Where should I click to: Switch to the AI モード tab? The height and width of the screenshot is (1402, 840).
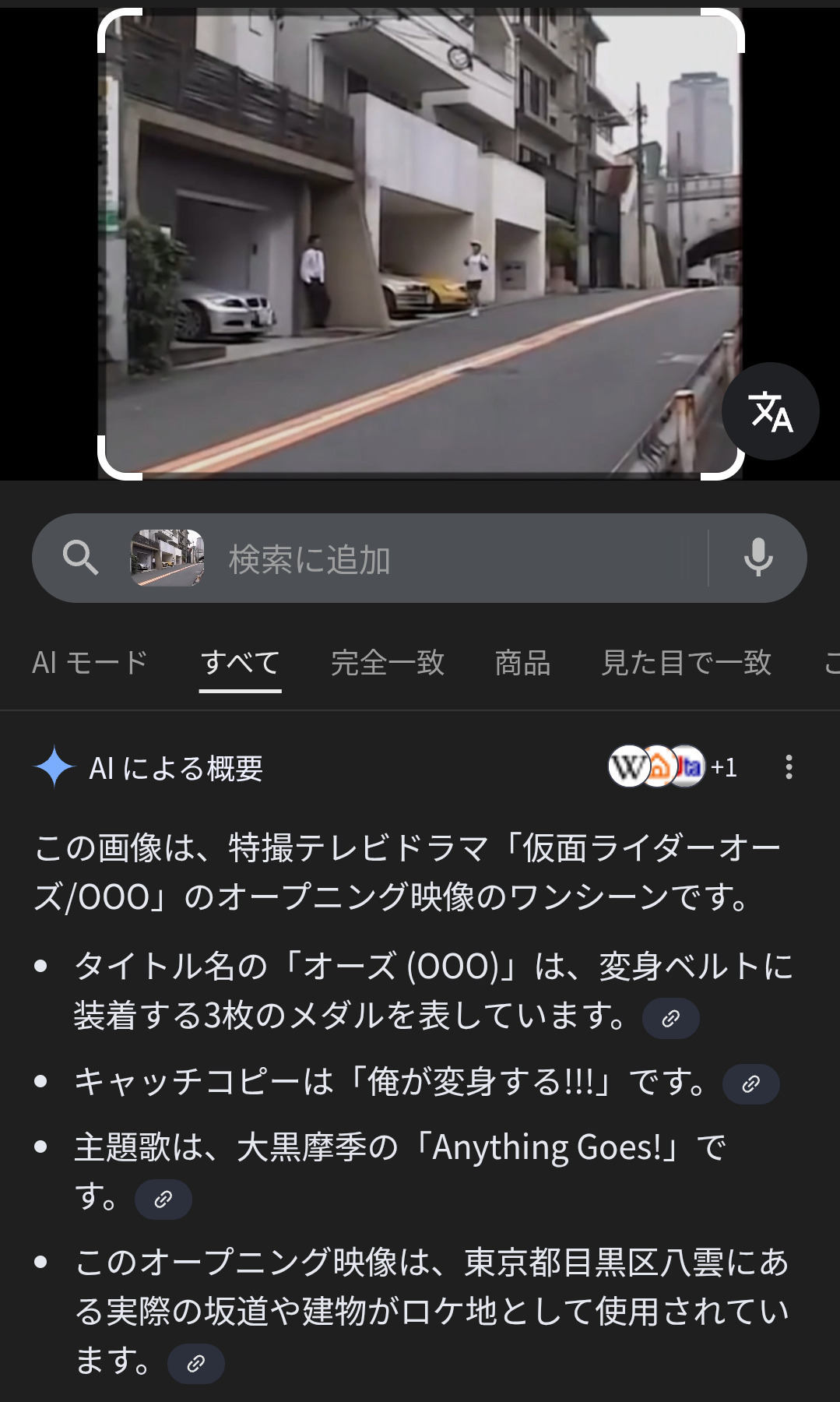coord(90,663)
